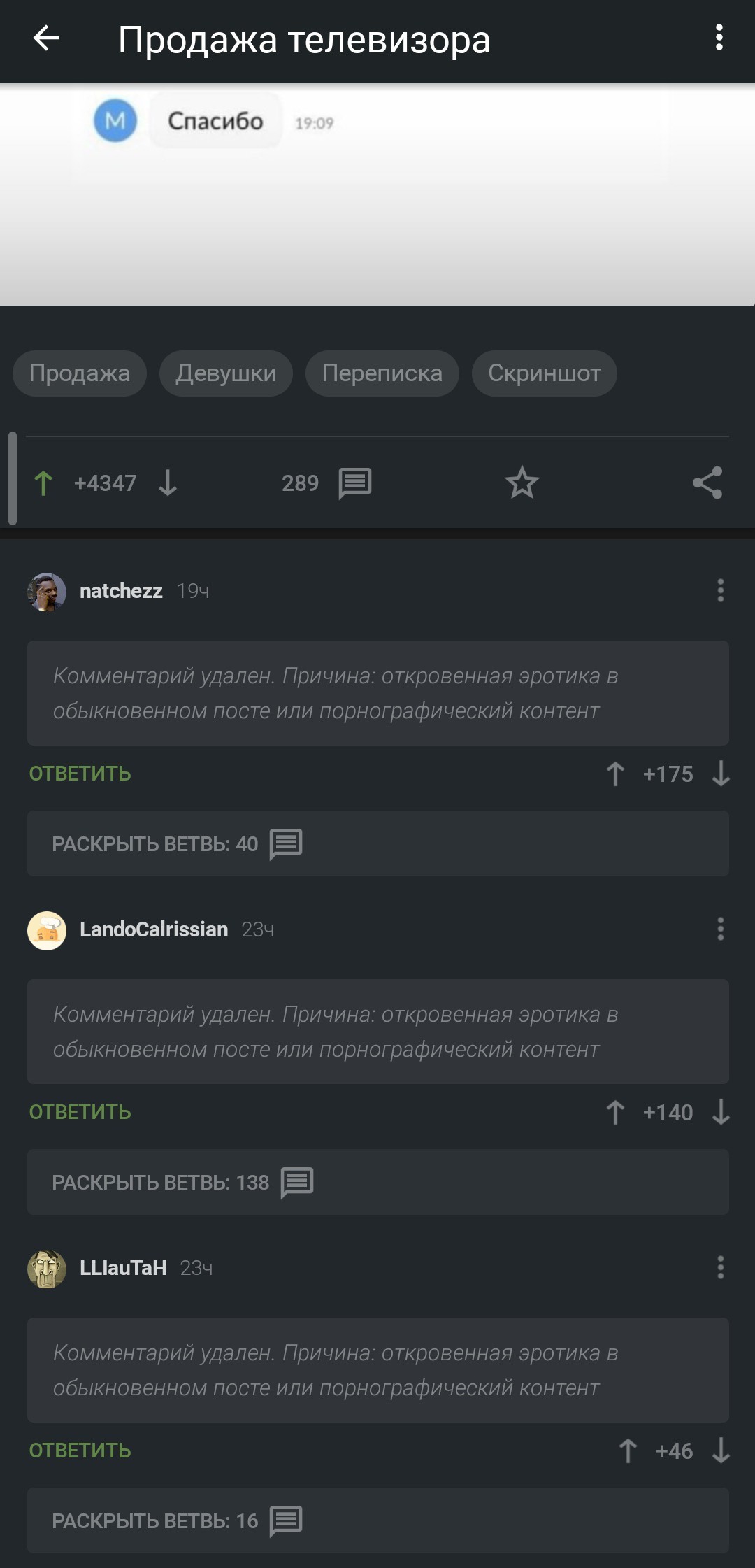
Task: Reply to natchezz's comment
Action: point(80,774)
